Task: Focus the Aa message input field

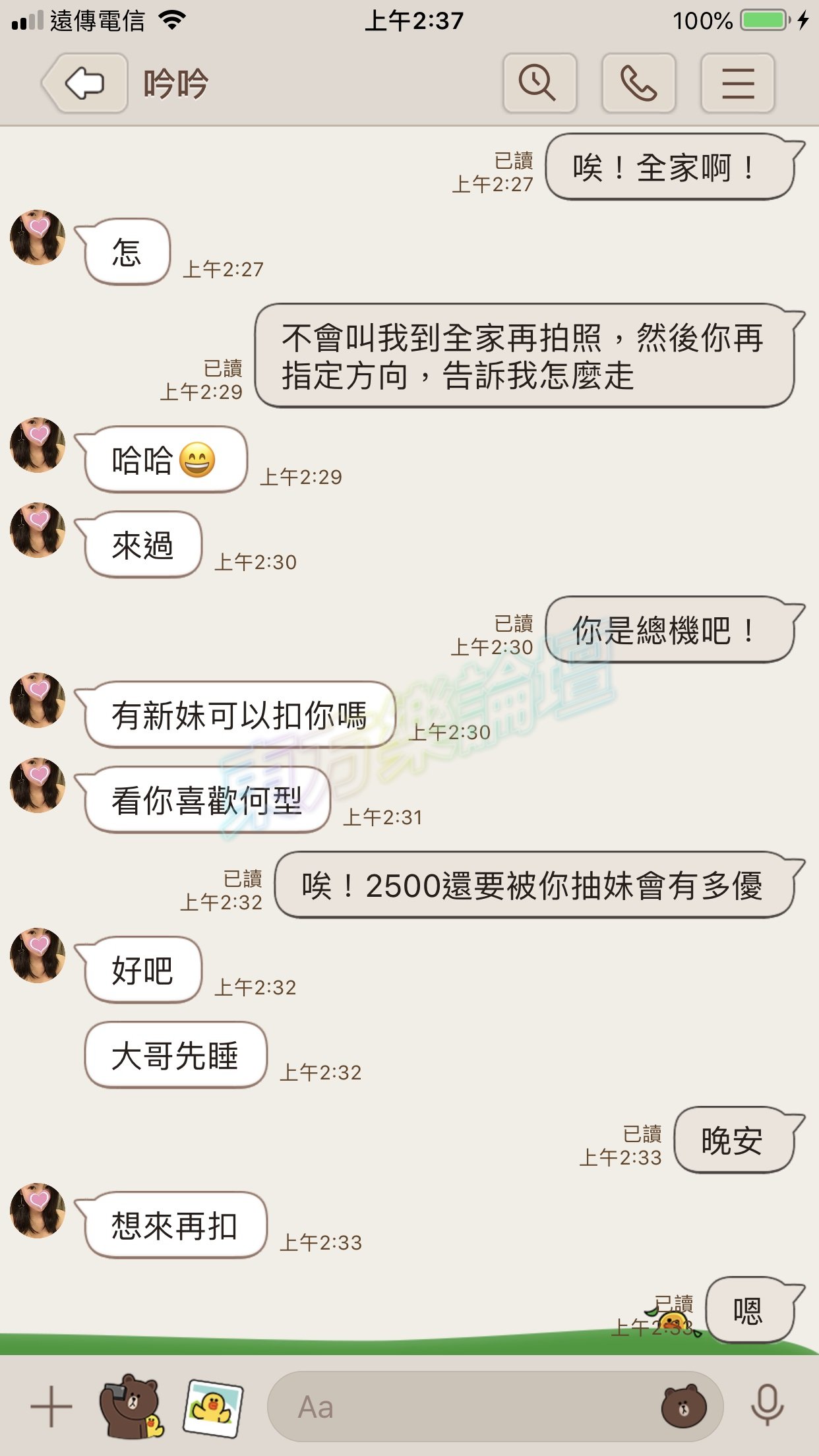Action: pos(462,1407)
